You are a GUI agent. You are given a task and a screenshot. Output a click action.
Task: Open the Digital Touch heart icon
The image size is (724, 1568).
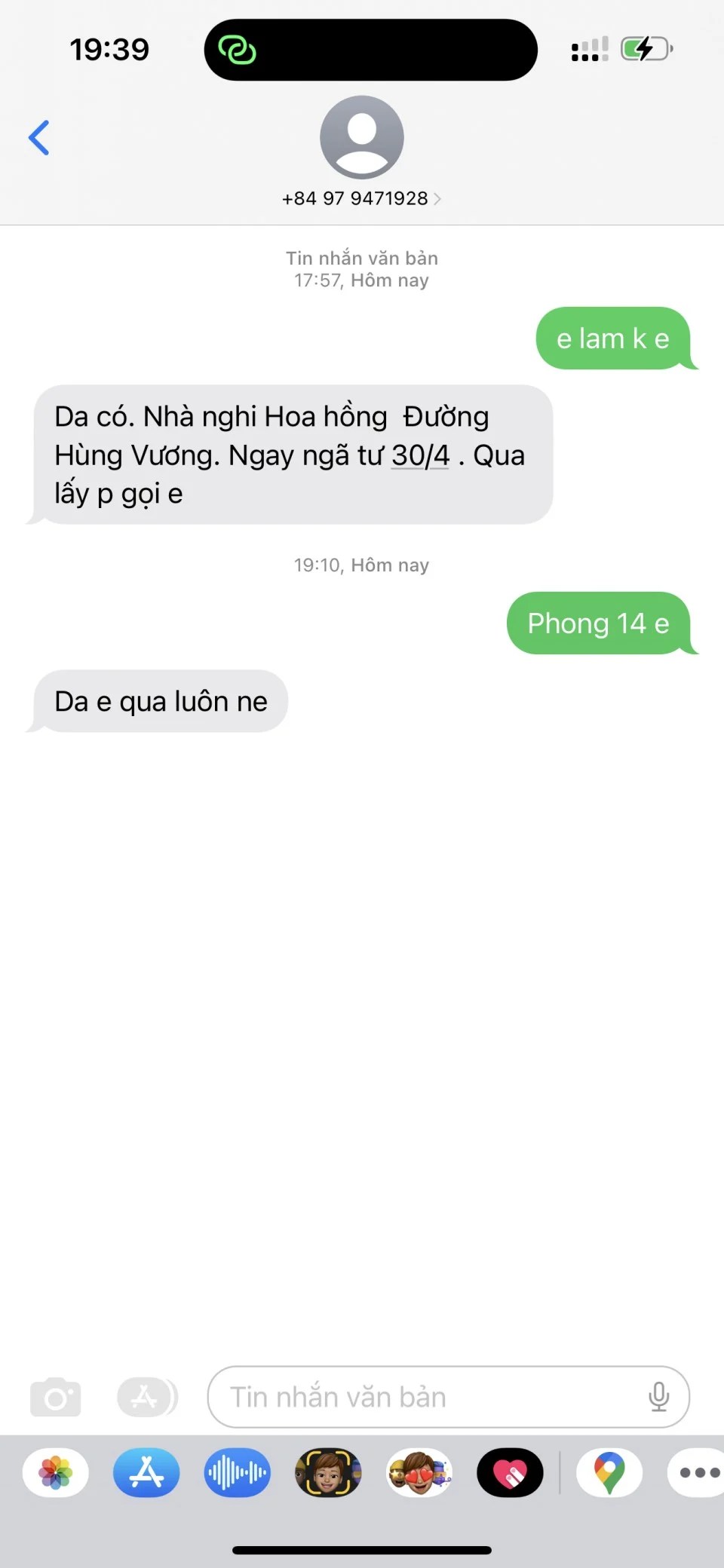click(x=510, y=1472)
